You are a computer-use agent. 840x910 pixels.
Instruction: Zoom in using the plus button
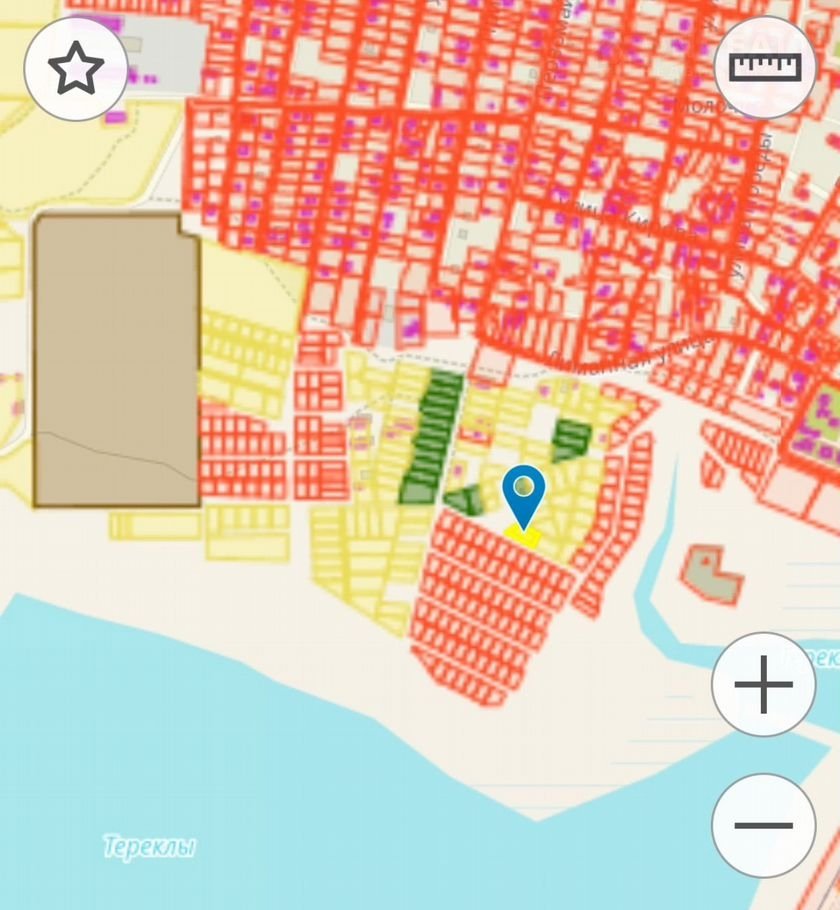(763, 685)
